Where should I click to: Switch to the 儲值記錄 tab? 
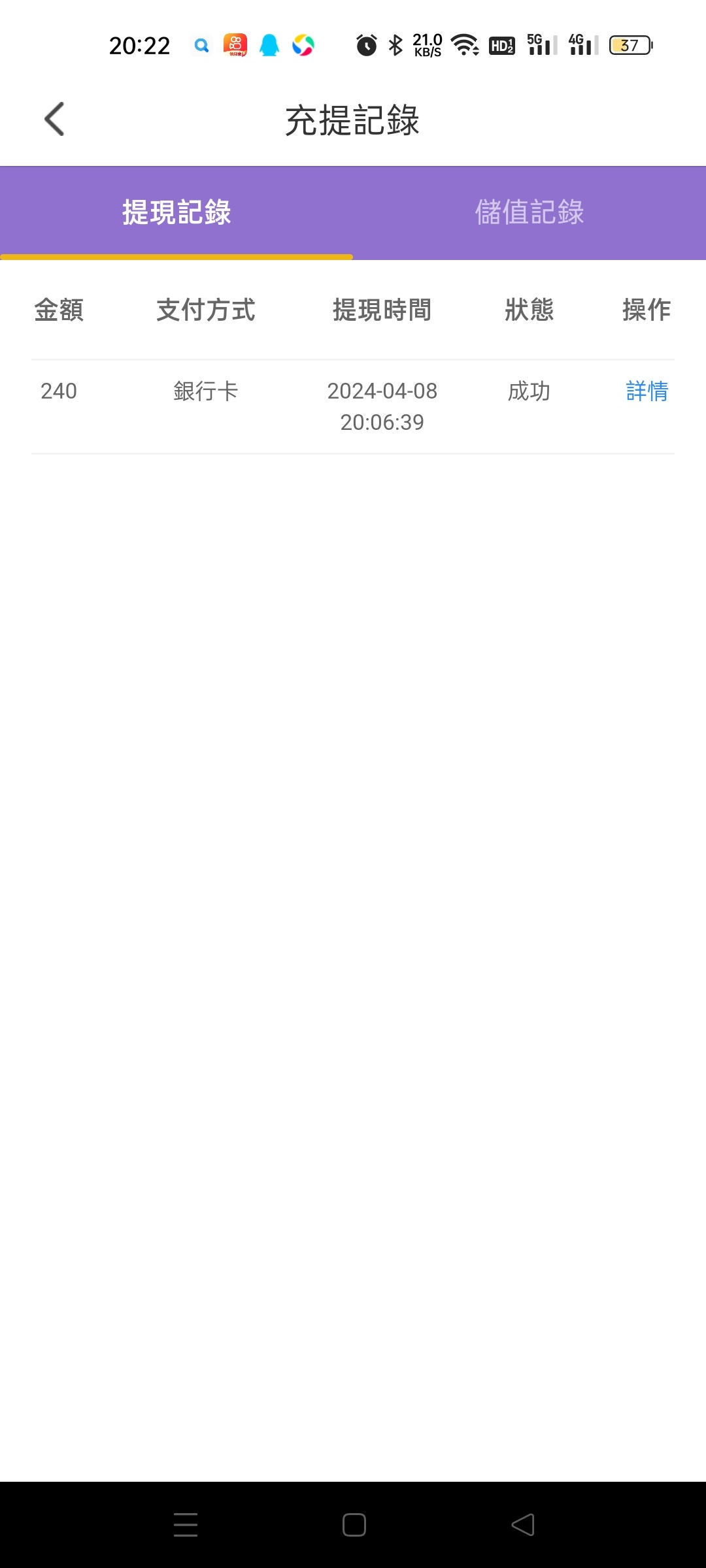pos(529,212)
